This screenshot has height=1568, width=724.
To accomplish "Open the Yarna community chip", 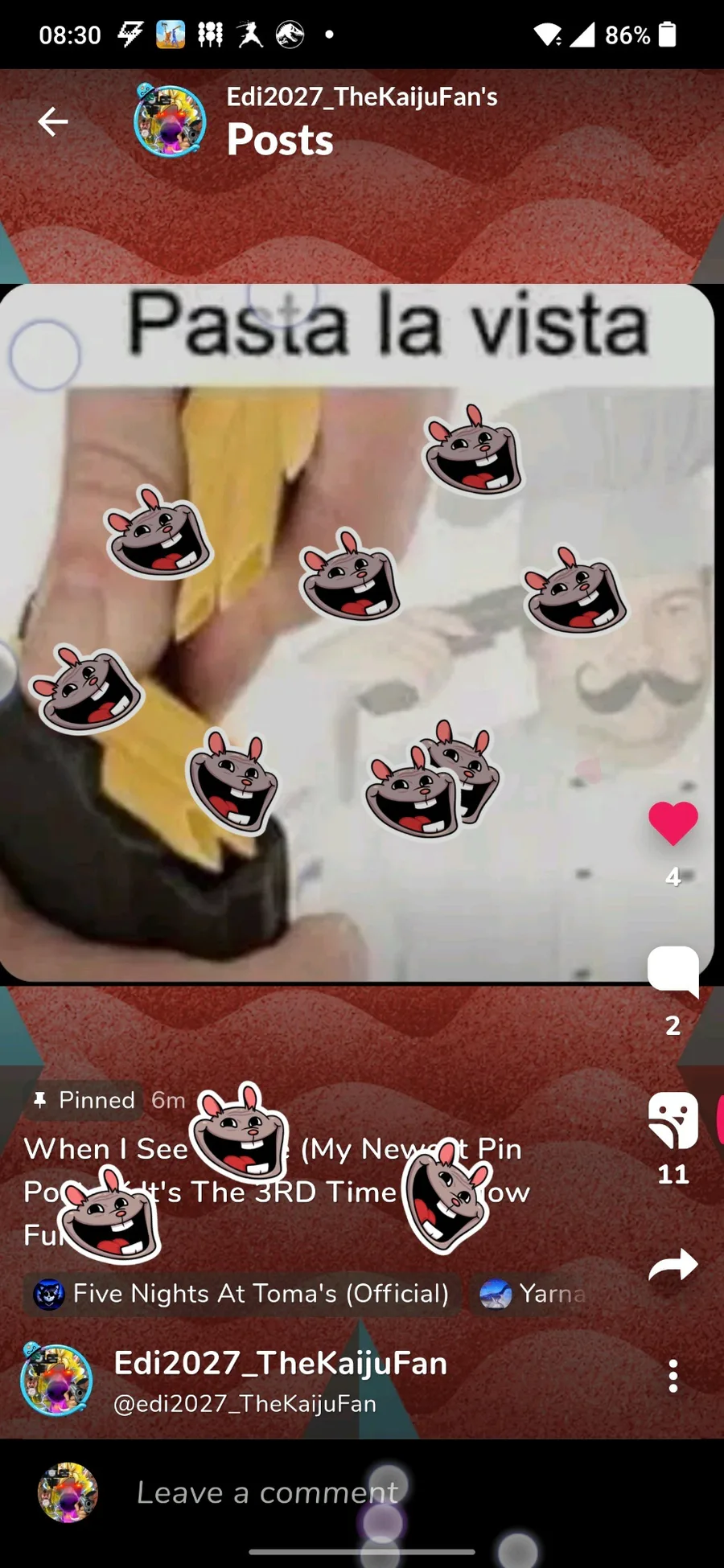I will click(535, 1294).
